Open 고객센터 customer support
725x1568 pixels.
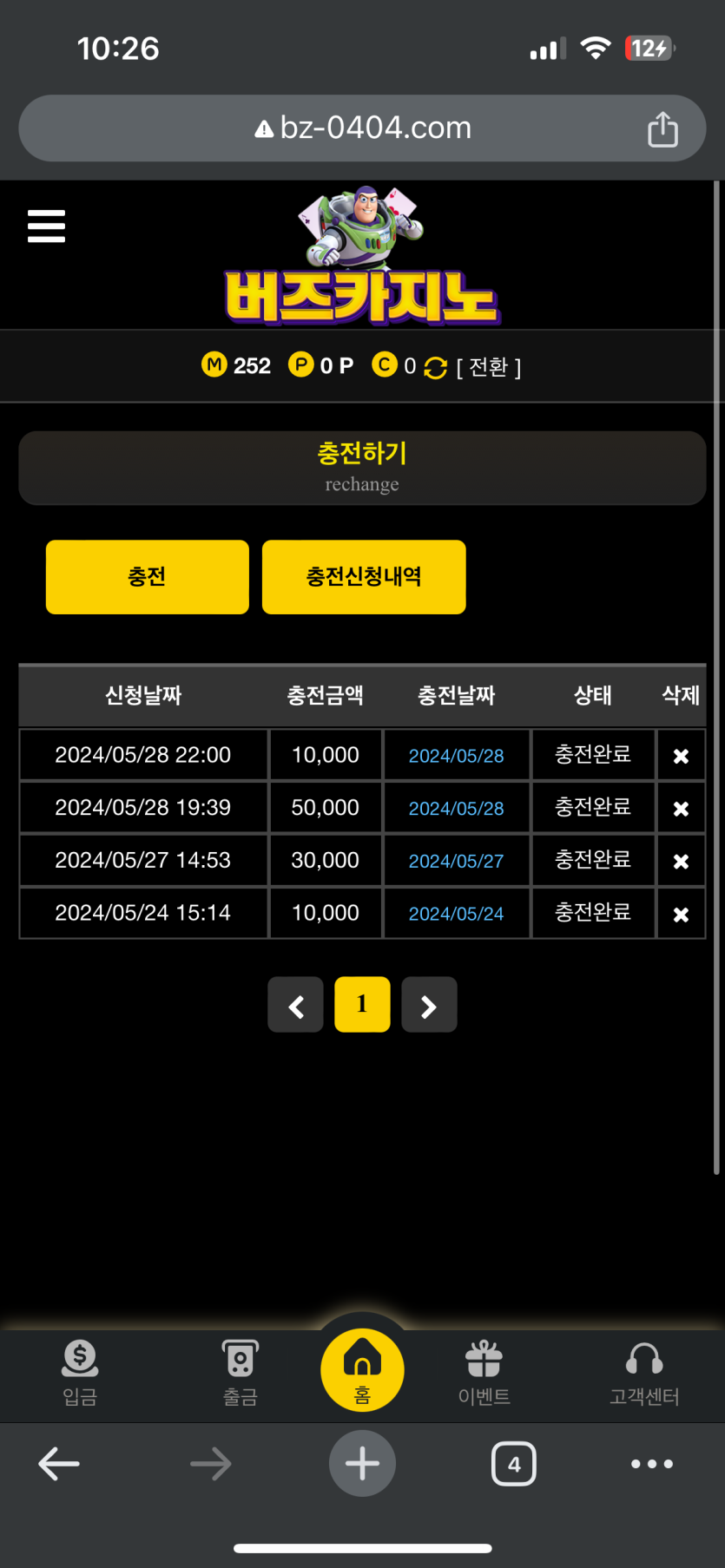pyautogui.click(x=644, y=1372)
